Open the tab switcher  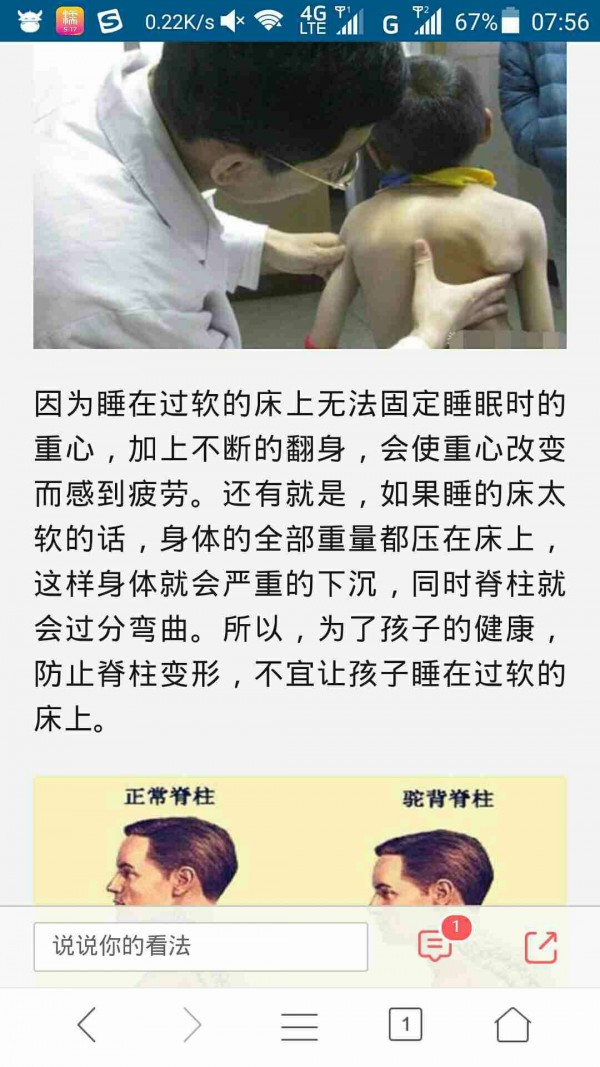tap(405, 1025)
